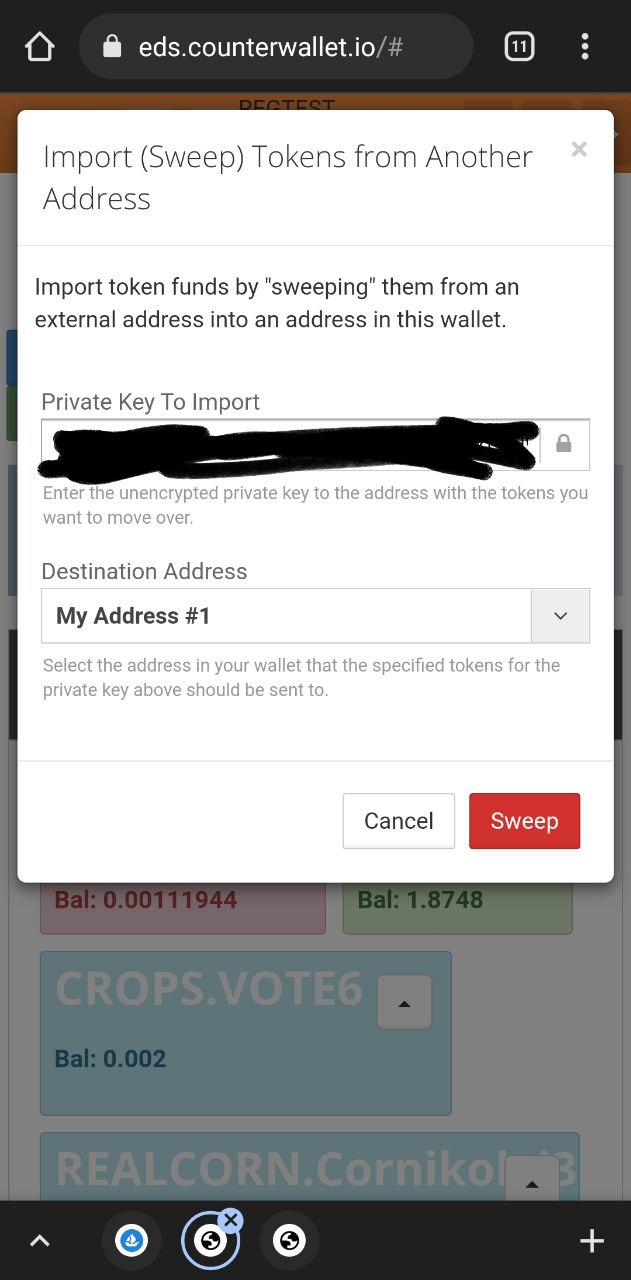
Task: Switch to the first tab in the strip
Action: pos(132,1241)
